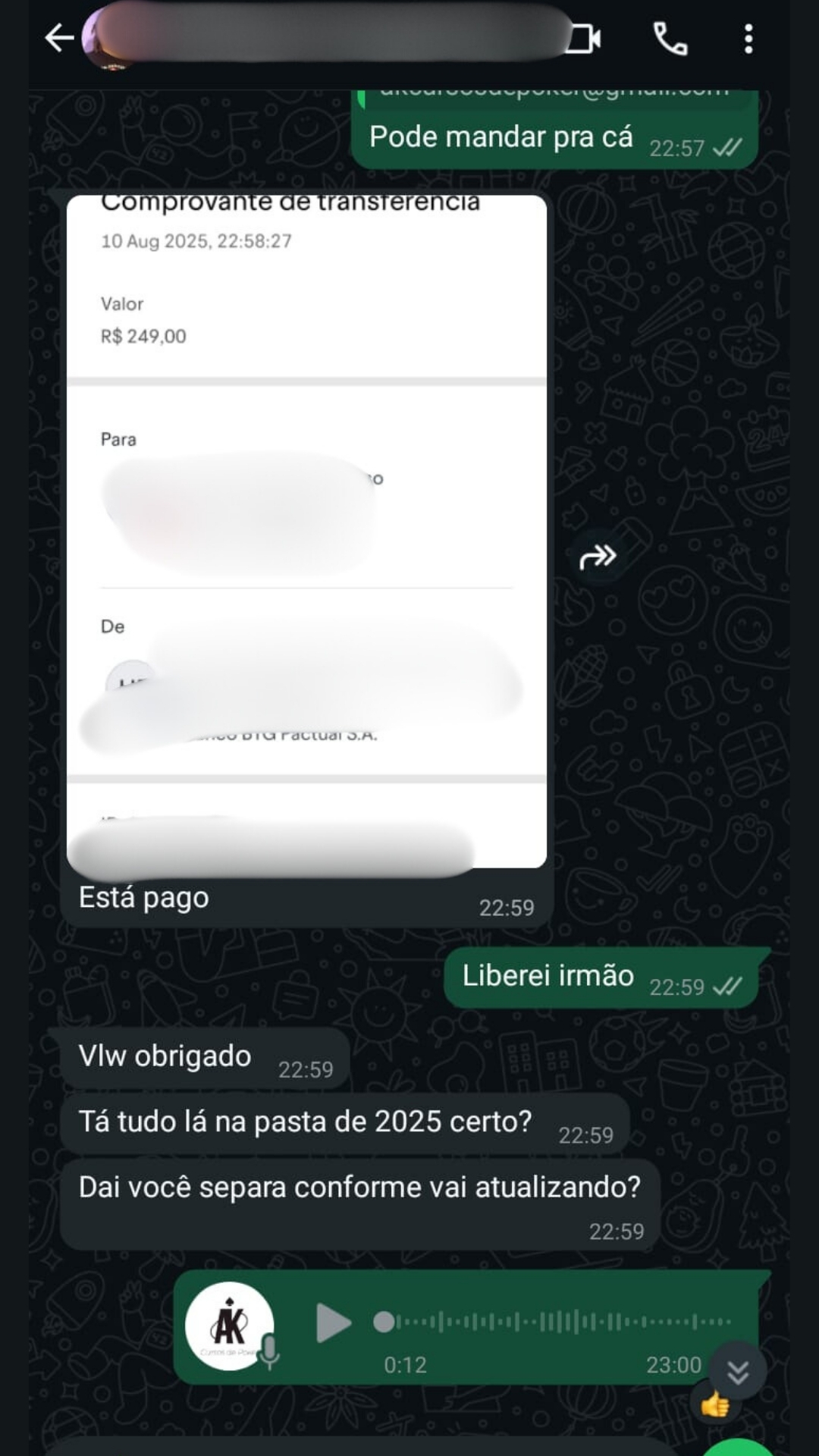Start a video call
Viewport: 819px width, 1456px height.
584,39
